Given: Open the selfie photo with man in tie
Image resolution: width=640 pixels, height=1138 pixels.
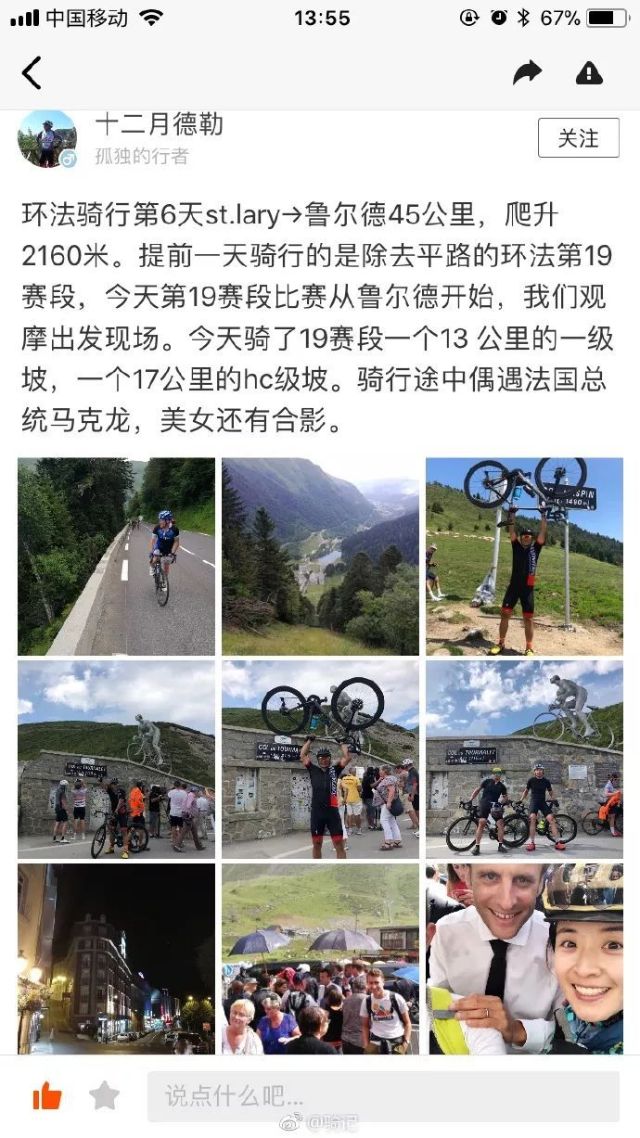Looking at the screenshot, I should [524, 958].
